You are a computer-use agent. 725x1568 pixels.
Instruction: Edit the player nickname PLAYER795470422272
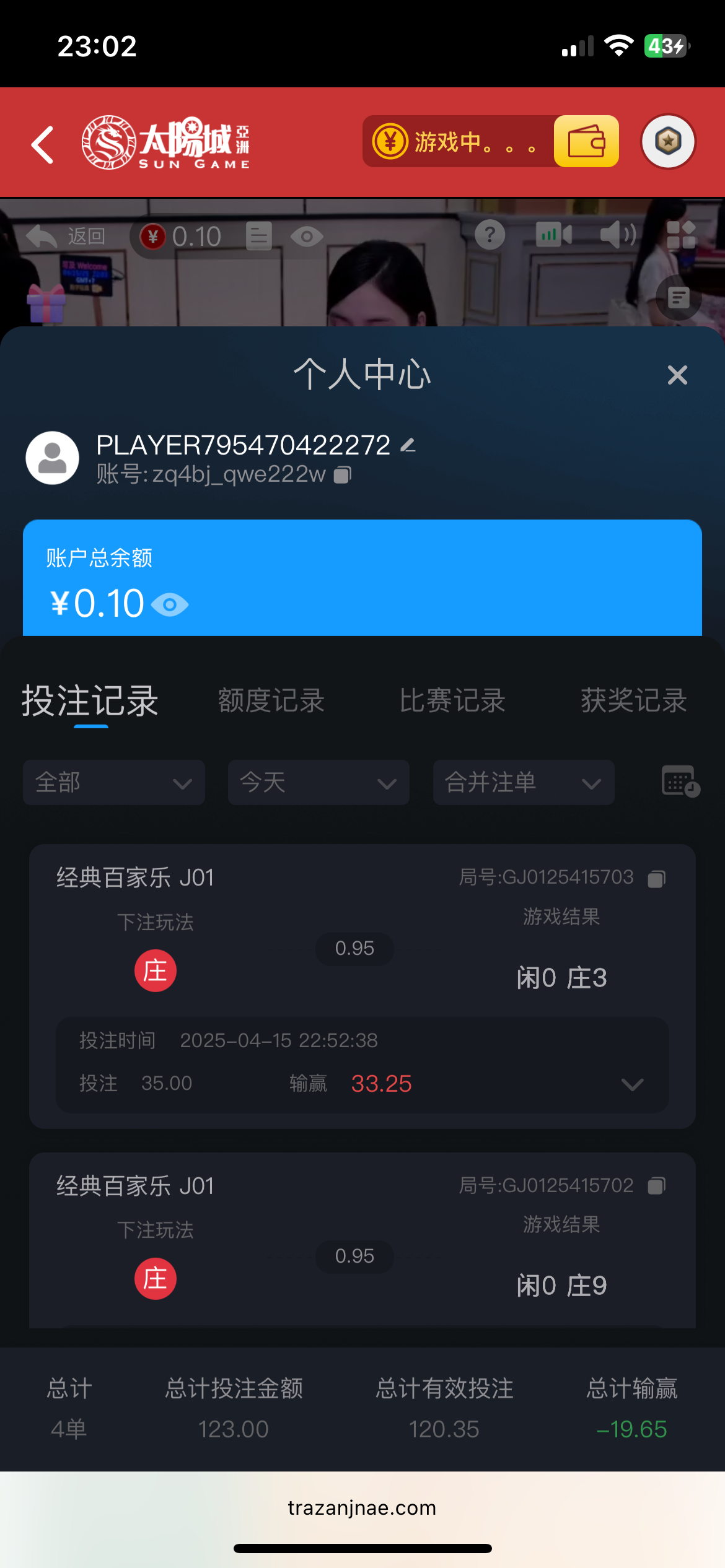[408, 445]
